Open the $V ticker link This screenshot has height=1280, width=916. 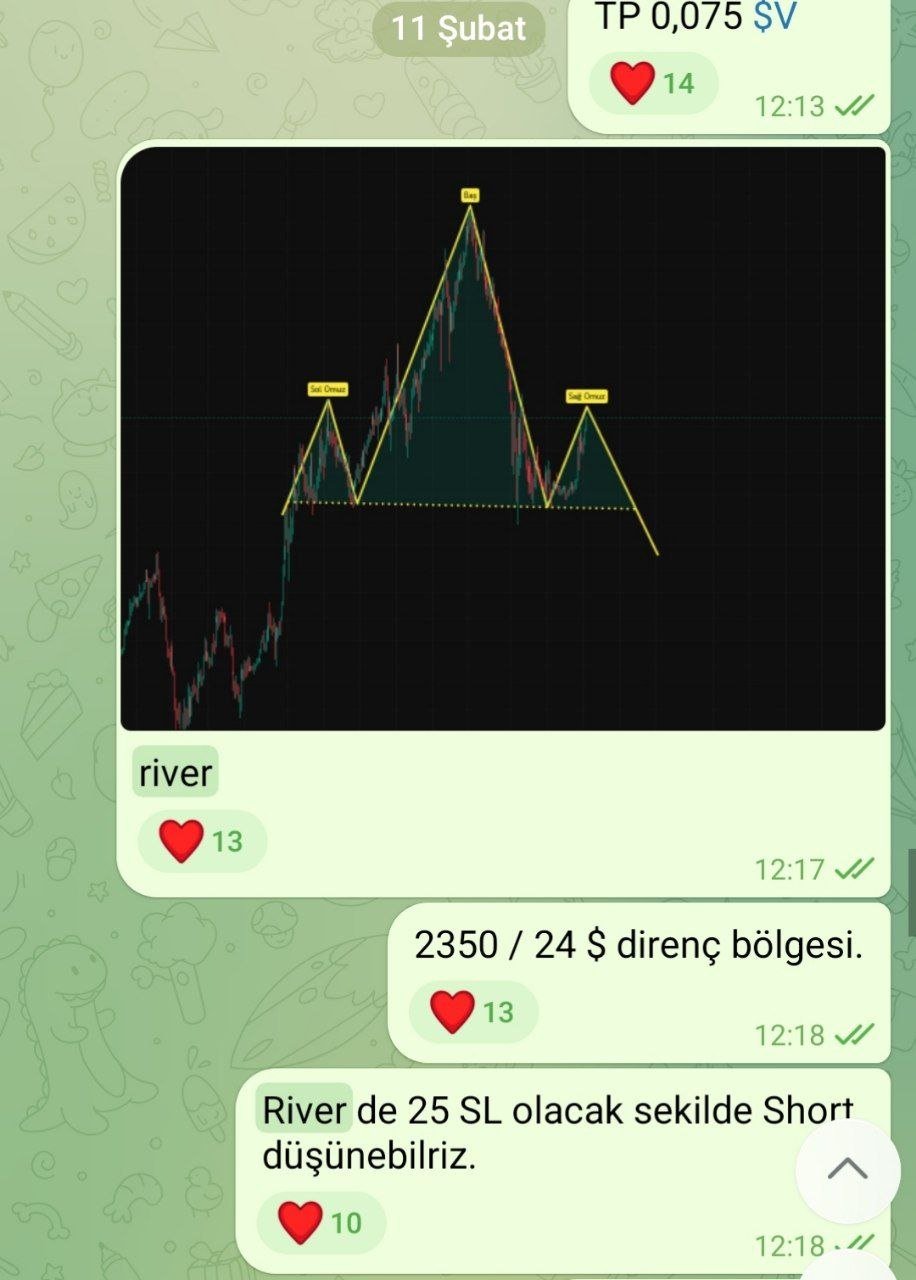[775, 16]
